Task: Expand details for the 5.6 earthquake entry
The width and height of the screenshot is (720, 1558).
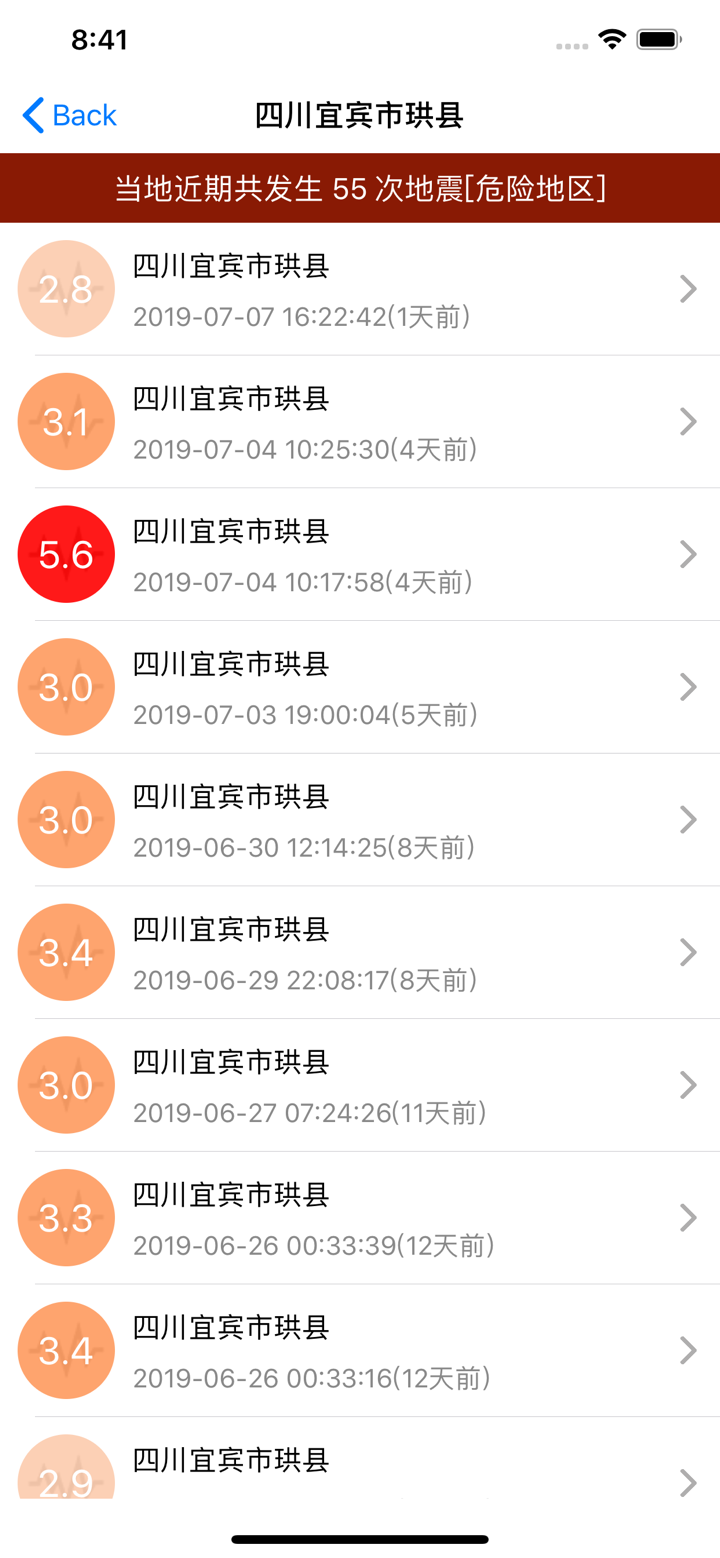Action: (x=688, y=554)
